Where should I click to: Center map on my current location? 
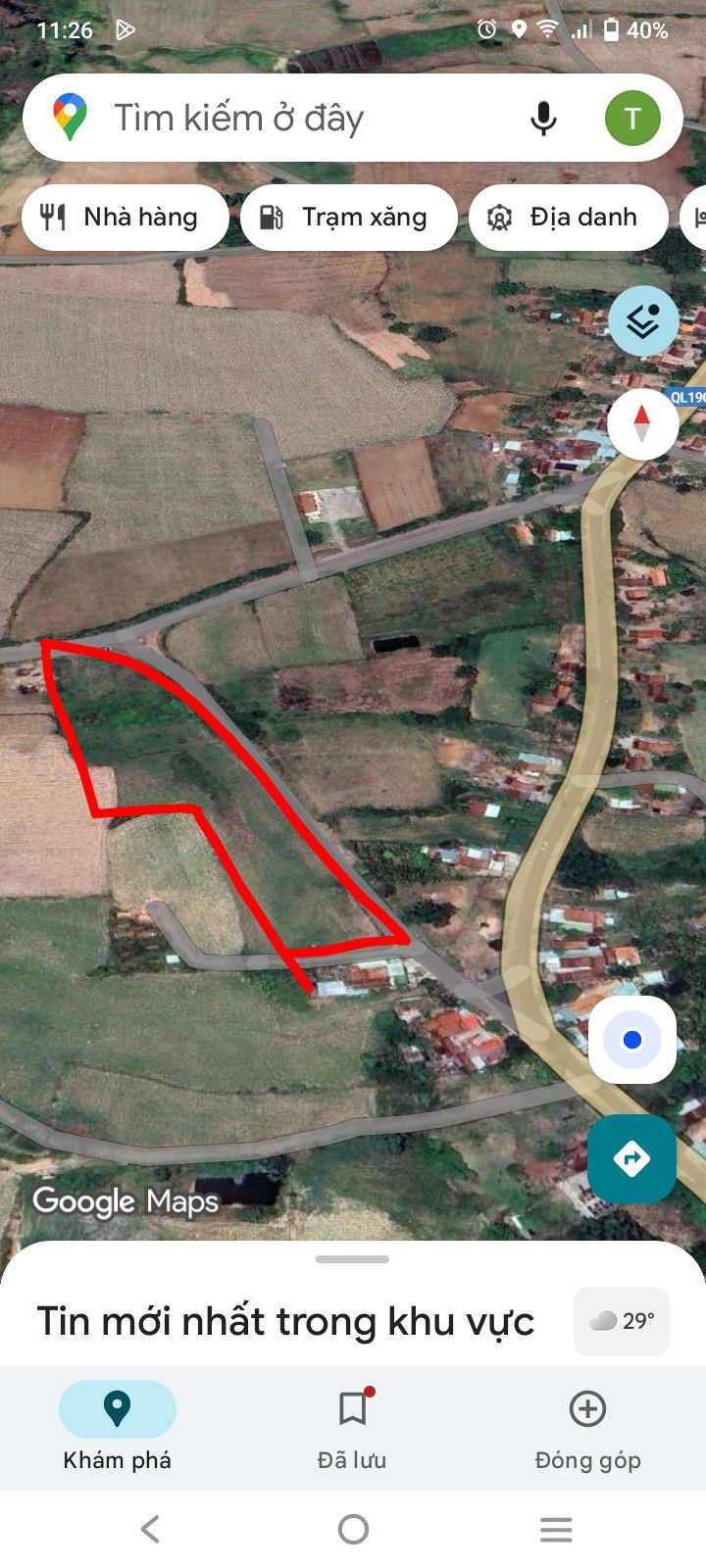pos(632,1040)
